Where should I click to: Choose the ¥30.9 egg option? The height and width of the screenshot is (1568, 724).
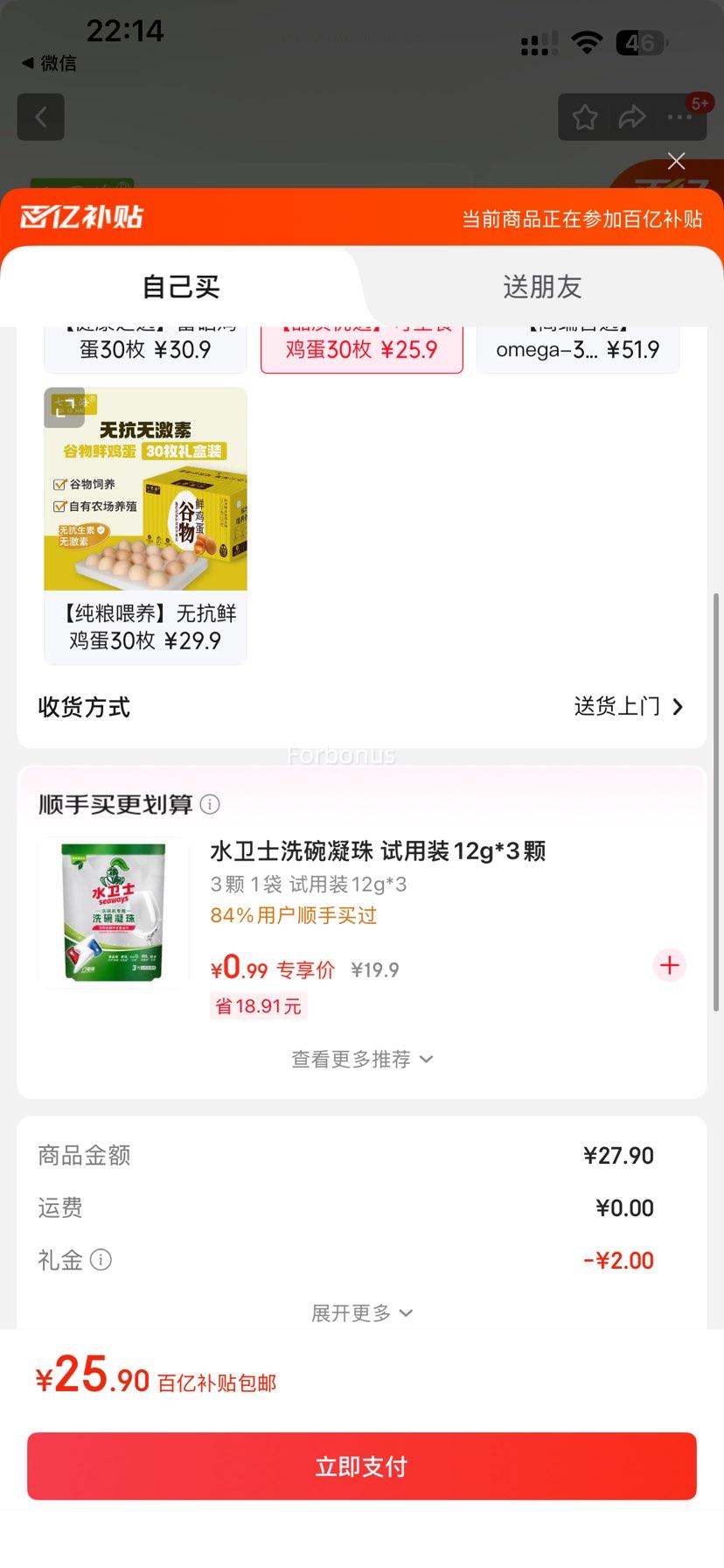point(145,349)
